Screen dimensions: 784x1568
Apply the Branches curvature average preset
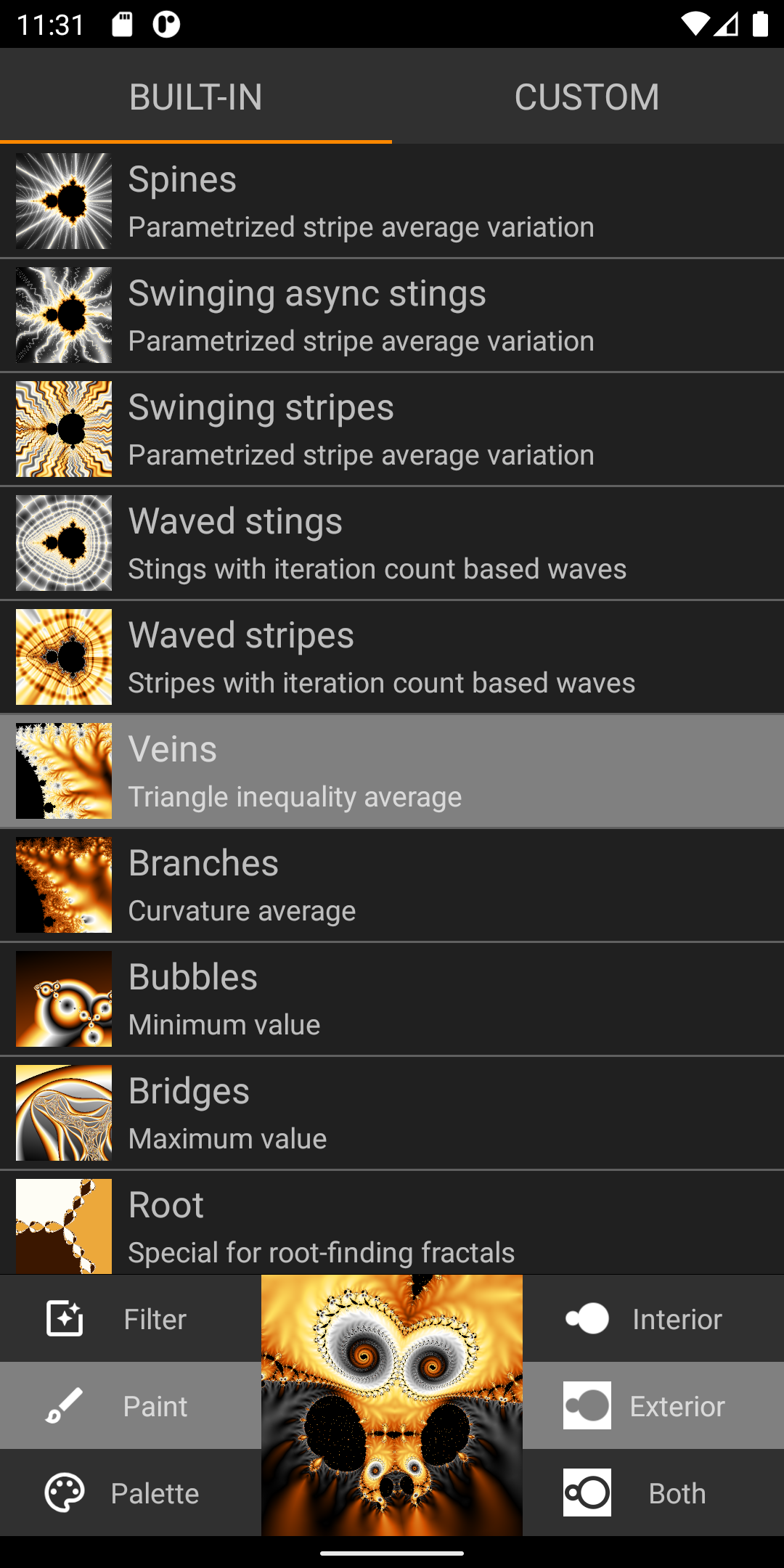pyautogui.click(x=392, y=884)
